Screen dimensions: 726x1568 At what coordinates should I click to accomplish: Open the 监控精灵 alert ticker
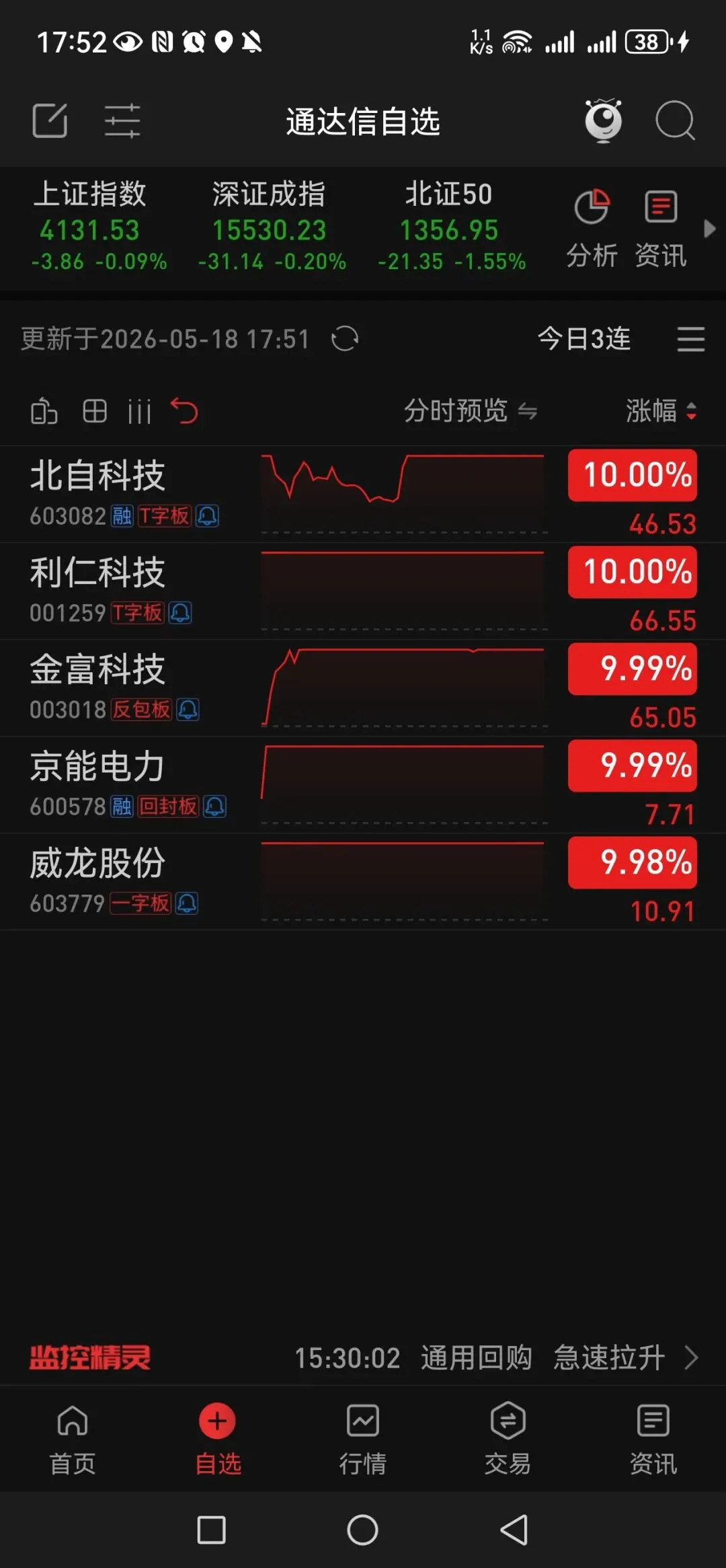click(x=363, y=1357)
